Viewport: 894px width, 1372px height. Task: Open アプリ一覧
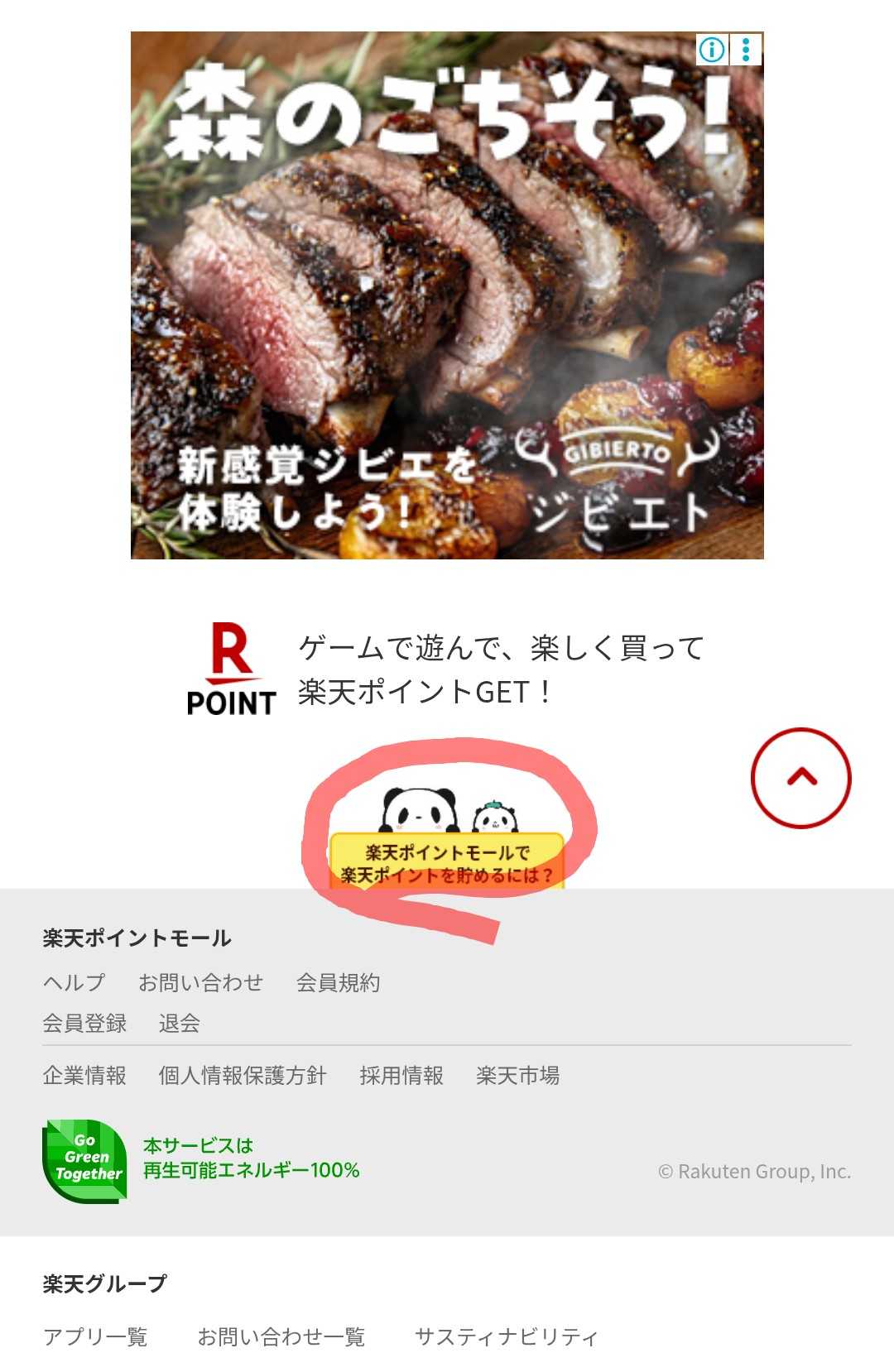pyautogui.click(x=95, y=1336)
